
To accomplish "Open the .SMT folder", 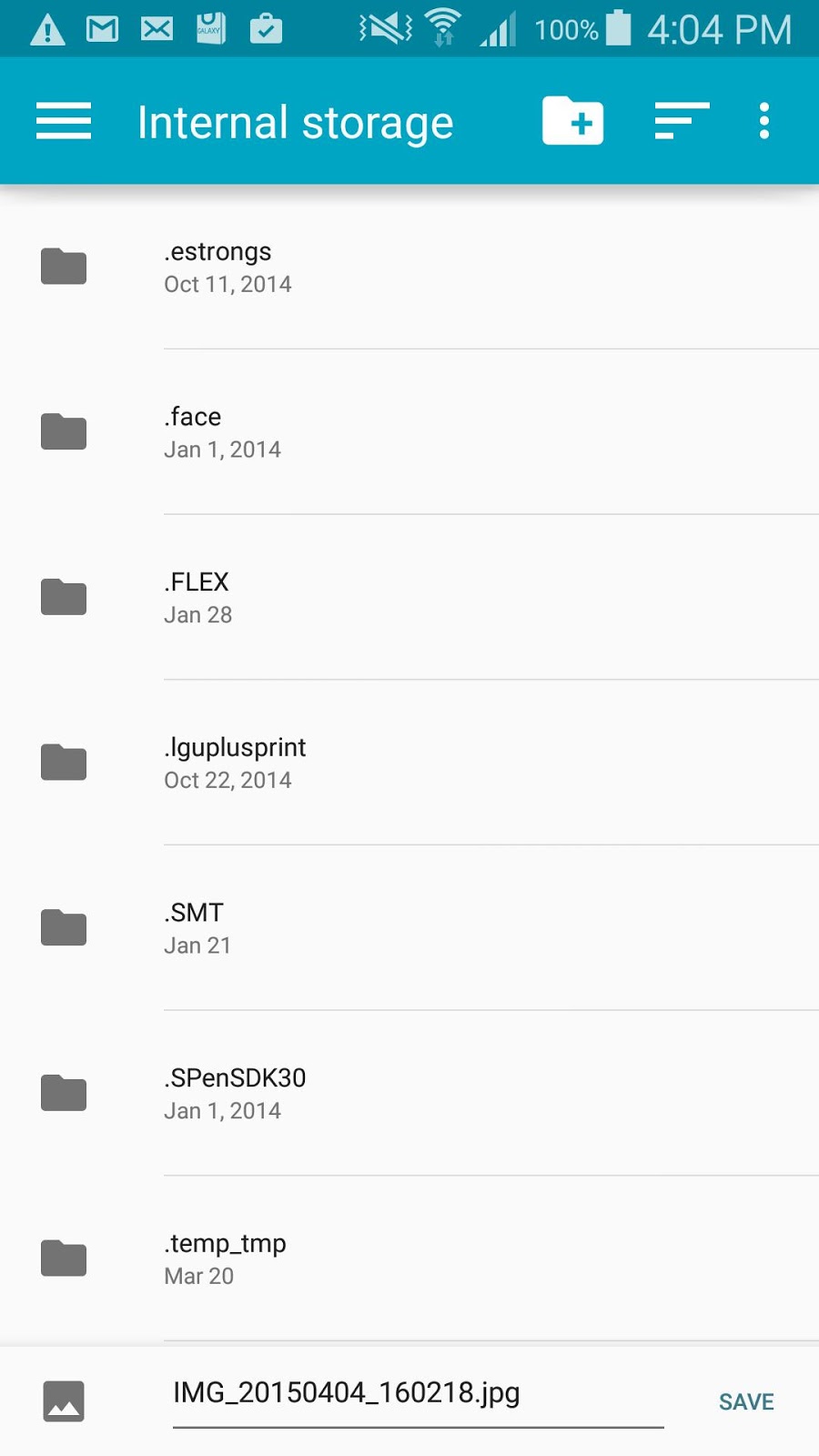I will pos(409,928).
